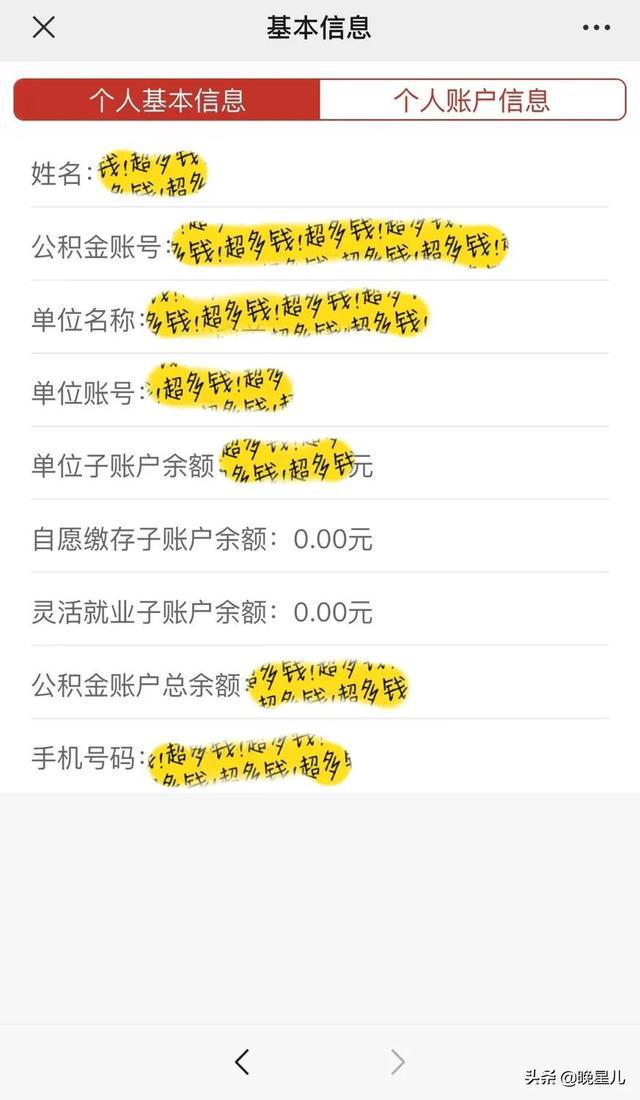640x1100 pixels.
Task: Switch to the 个人账户信息 tab
Action: [472, 100]
